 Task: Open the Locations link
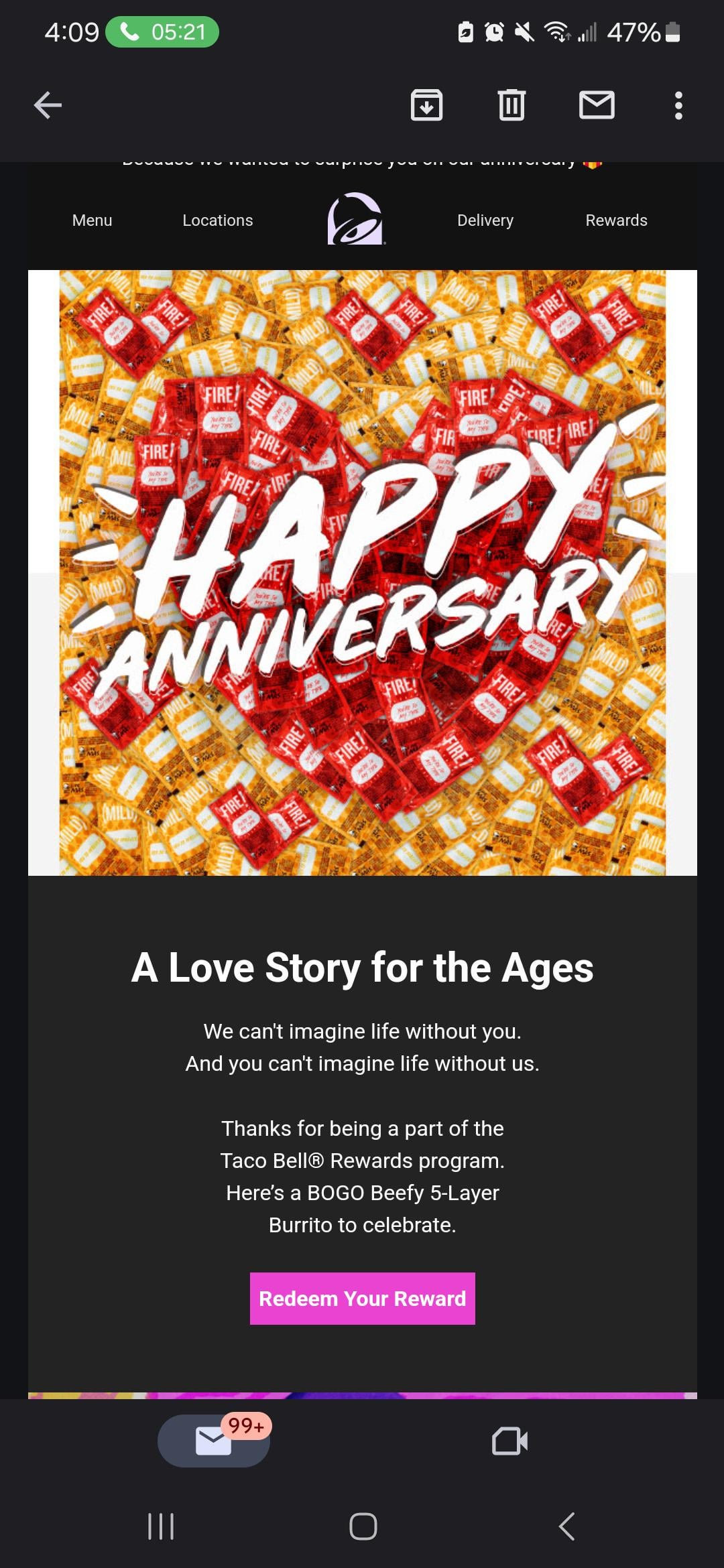coord(217,220)
